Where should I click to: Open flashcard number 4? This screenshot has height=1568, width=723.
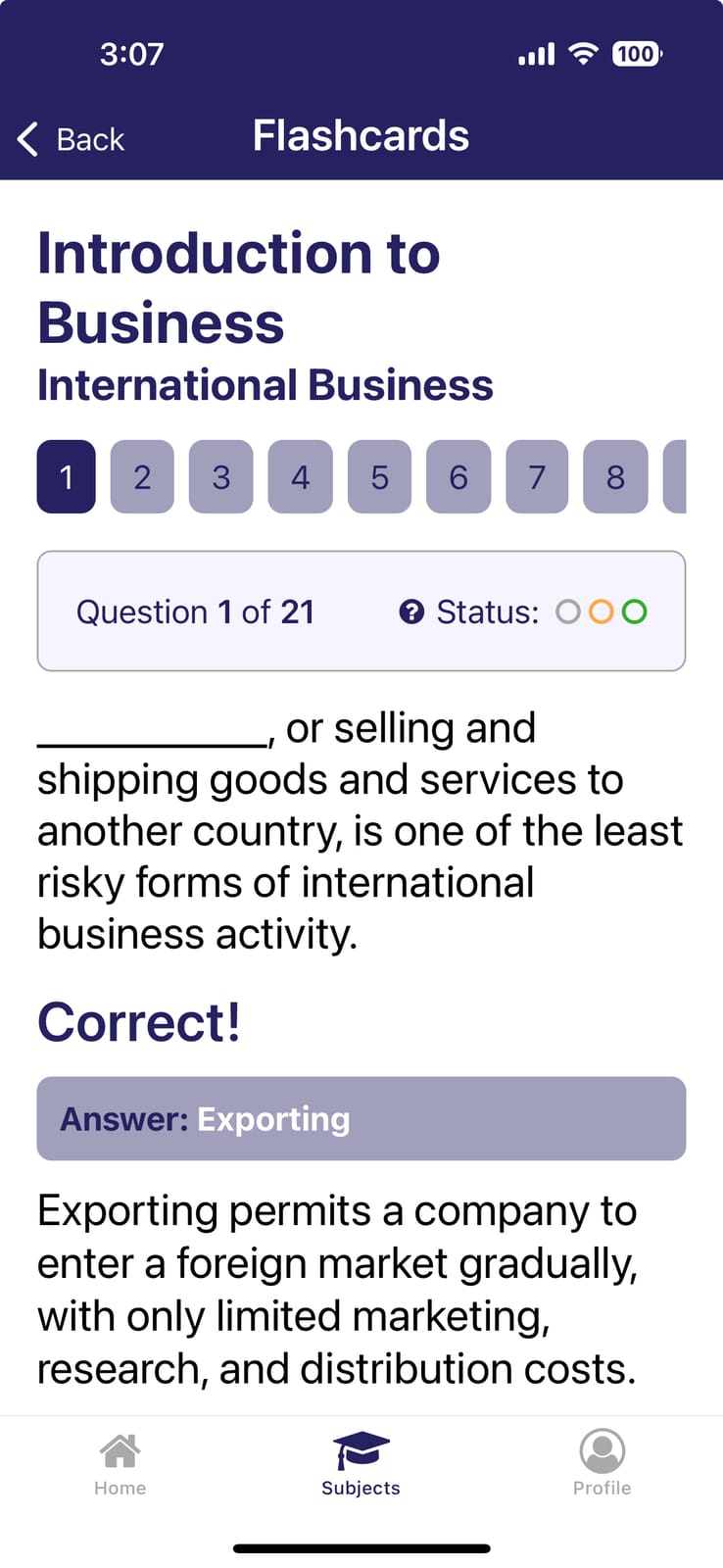[300, 477]
